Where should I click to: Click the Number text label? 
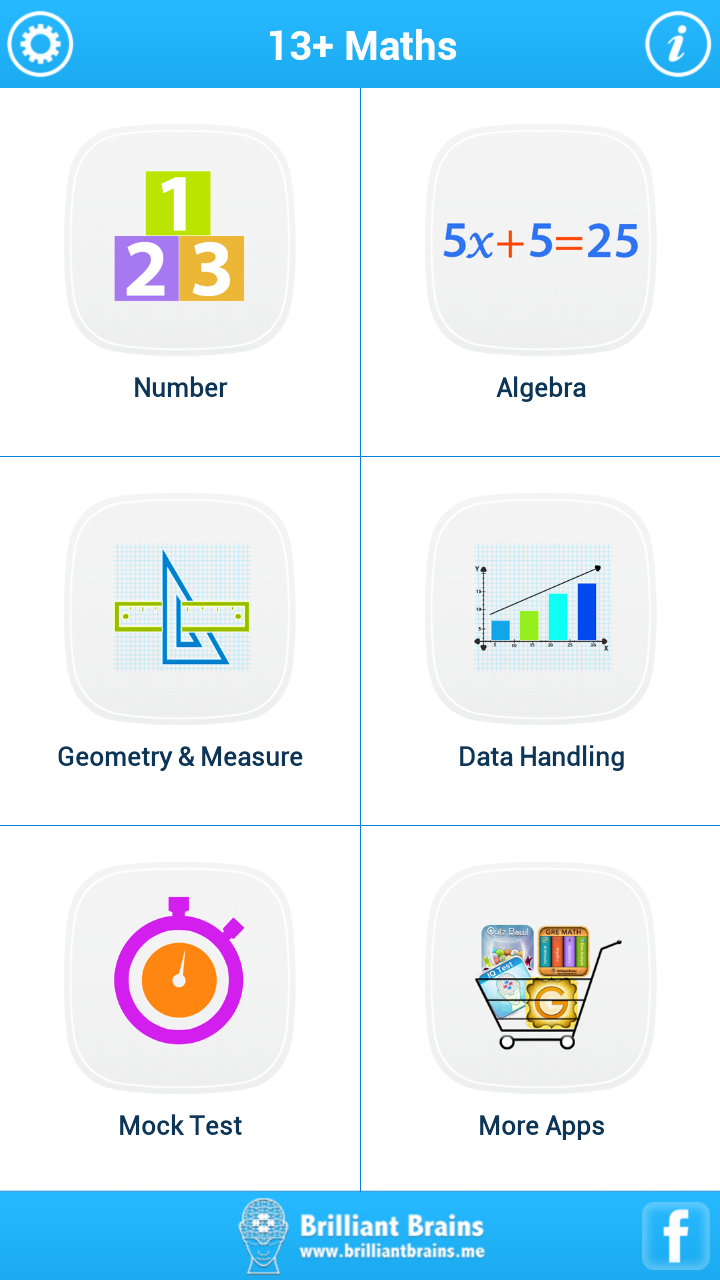pos(180,388)
